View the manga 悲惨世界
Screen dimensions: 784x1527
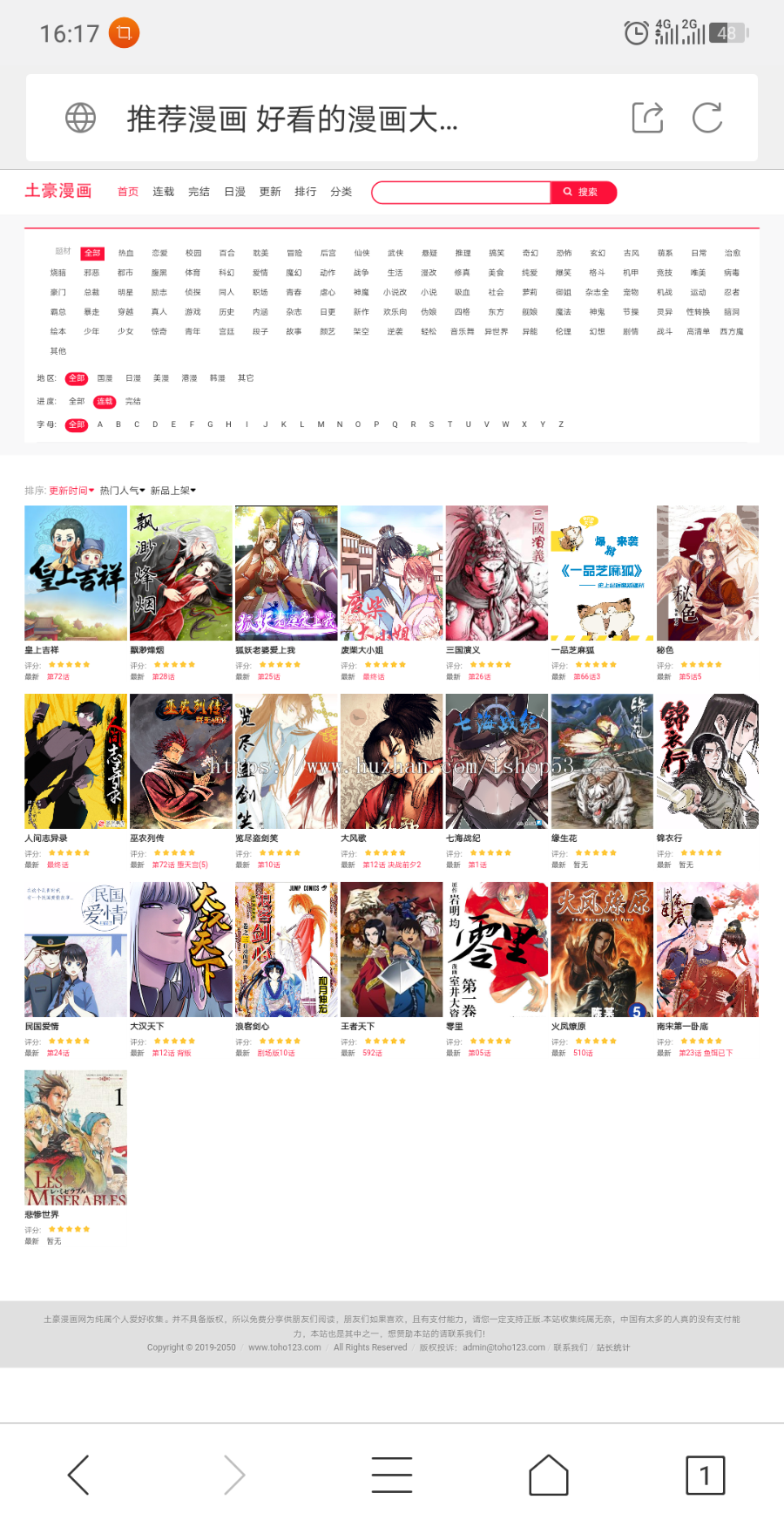pos(76,1137)
